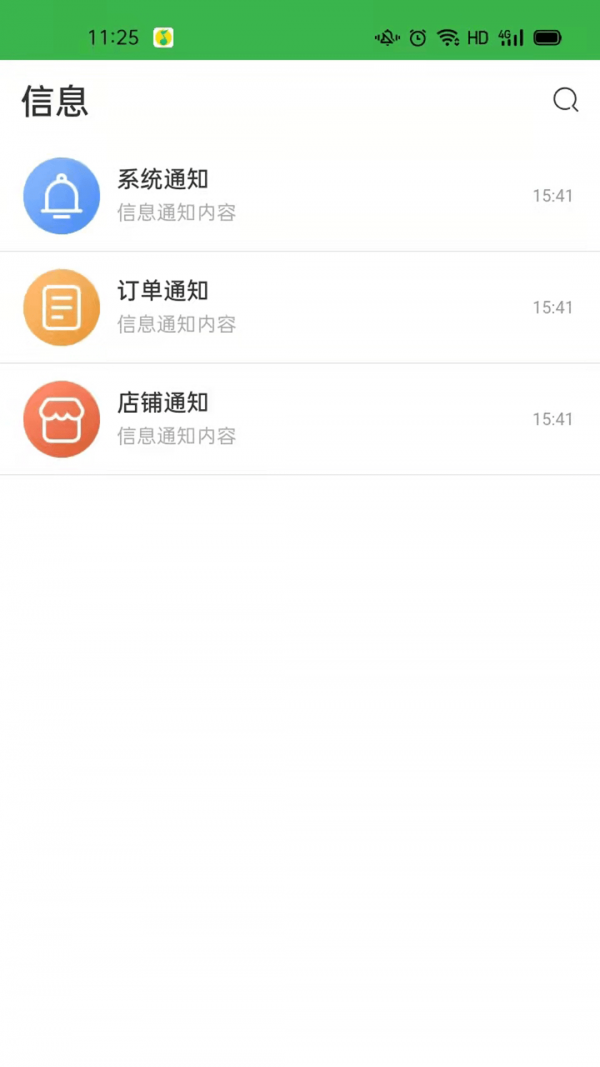Open the 店铺通知 message row
This screenshot has height=1067, width=600.
coord(300,420)
